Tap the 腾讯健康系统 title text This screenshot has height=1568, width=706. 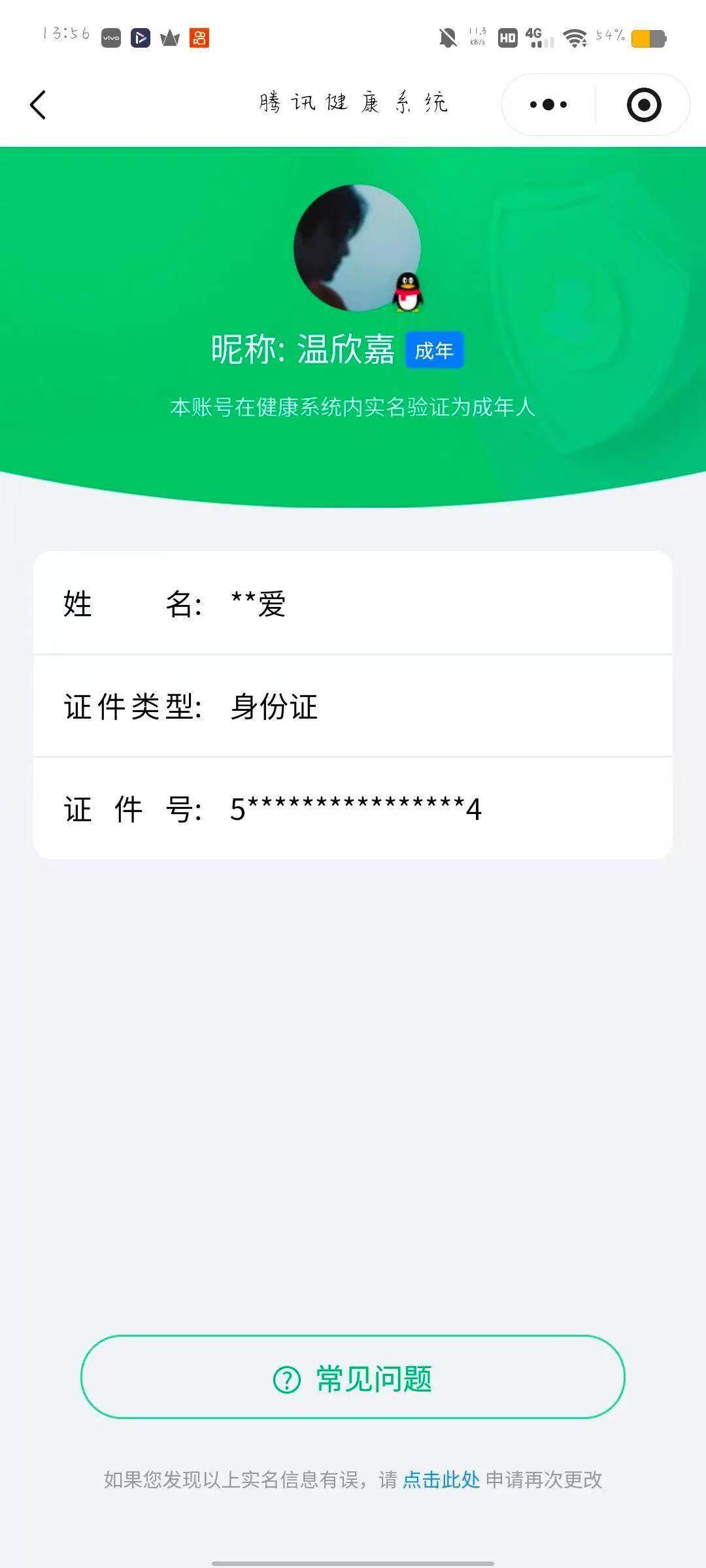[x=353, y=103]
